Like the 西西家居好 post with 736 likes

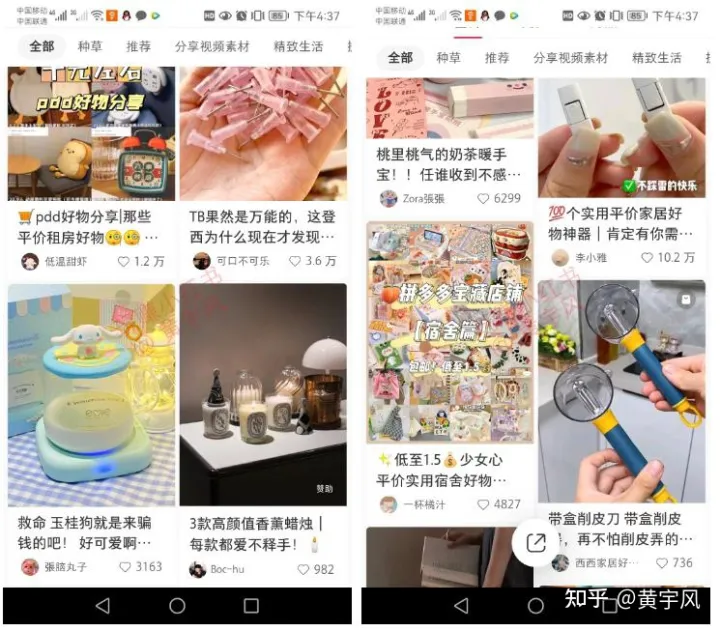pyautogui.click(x=660, y=563)
